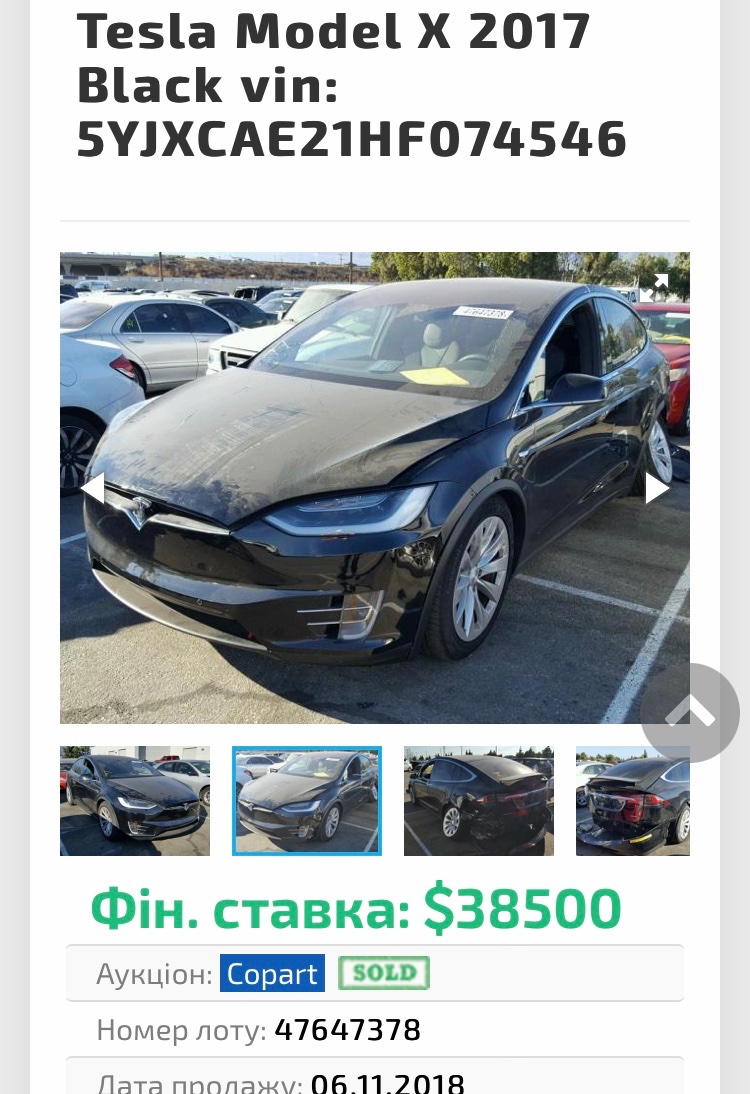Open lot number 47647378

click(x=347, y=1029)
